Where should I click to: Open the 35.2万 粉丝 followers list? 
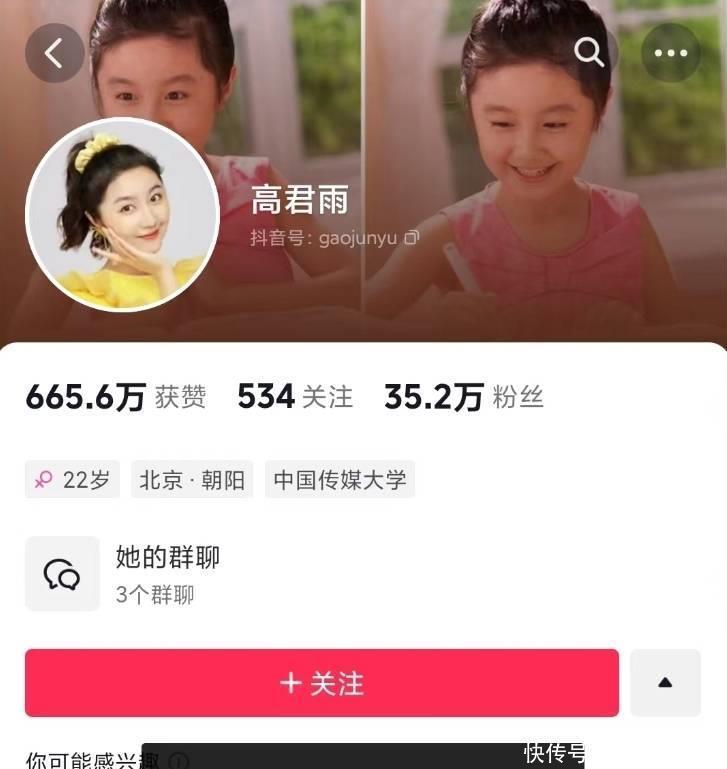tap(464, 397)
